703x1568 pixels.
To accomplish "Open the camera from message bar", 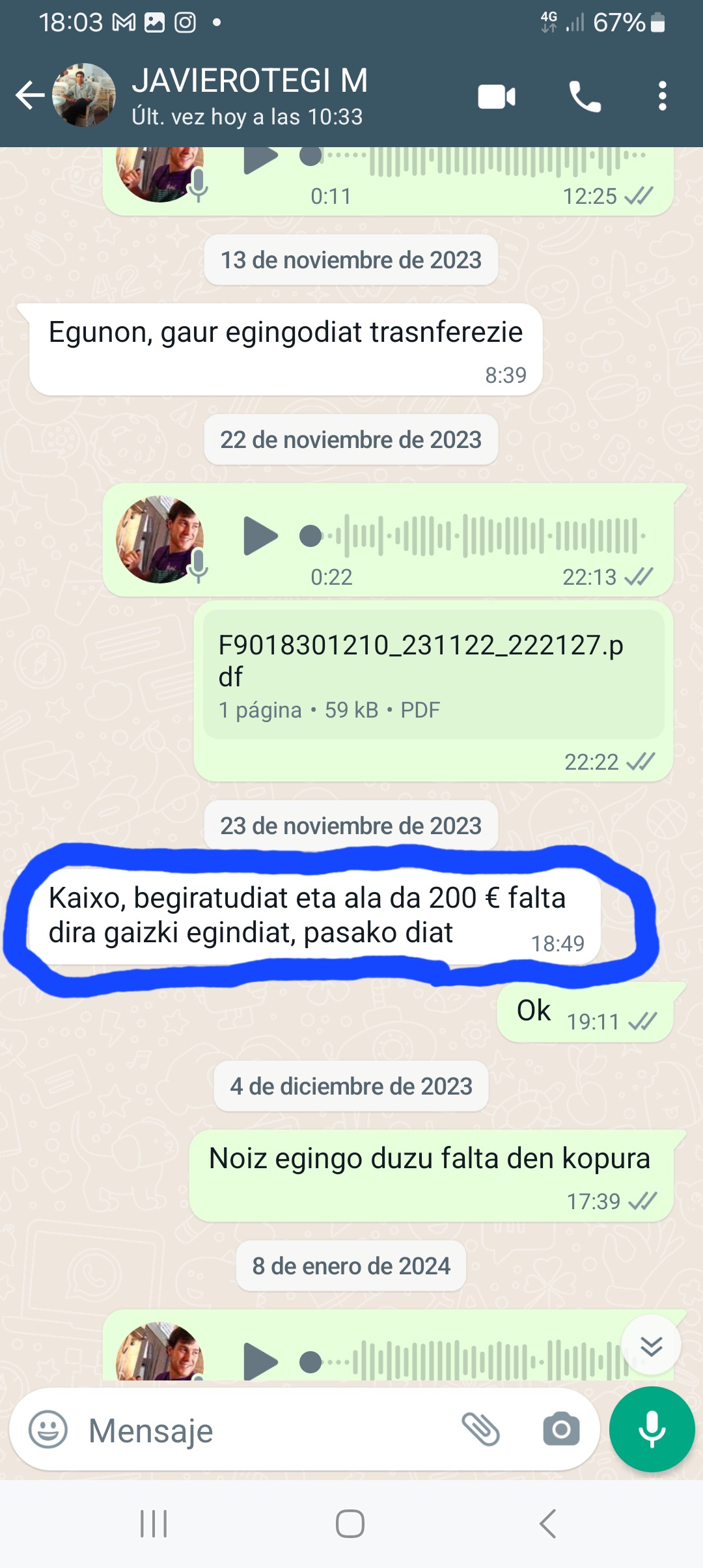I will point(561,1430).
